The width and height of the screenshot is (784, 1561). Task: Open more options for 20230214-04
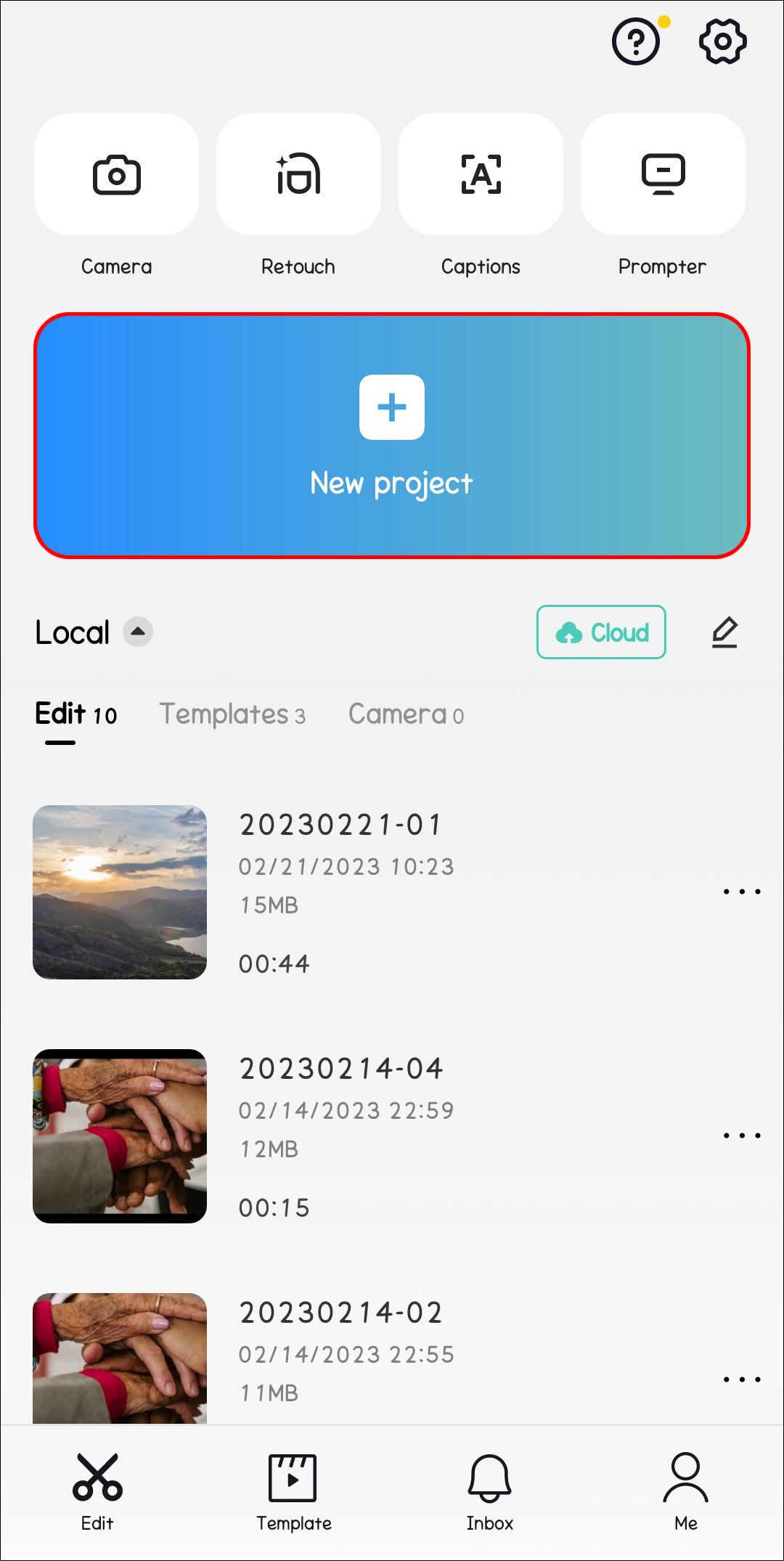(x=742, y=1136)
